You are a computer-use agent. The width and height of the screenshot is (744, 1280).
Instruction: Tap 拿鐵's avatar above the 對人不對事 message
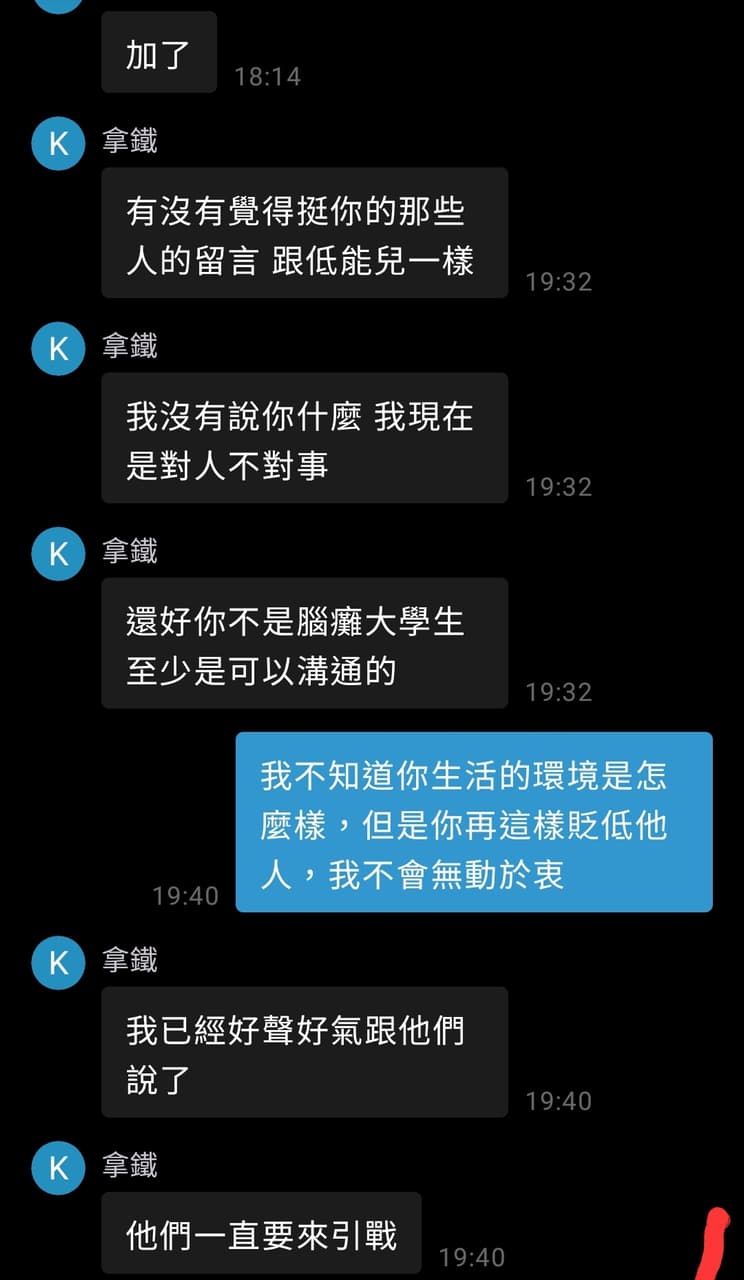58,348
